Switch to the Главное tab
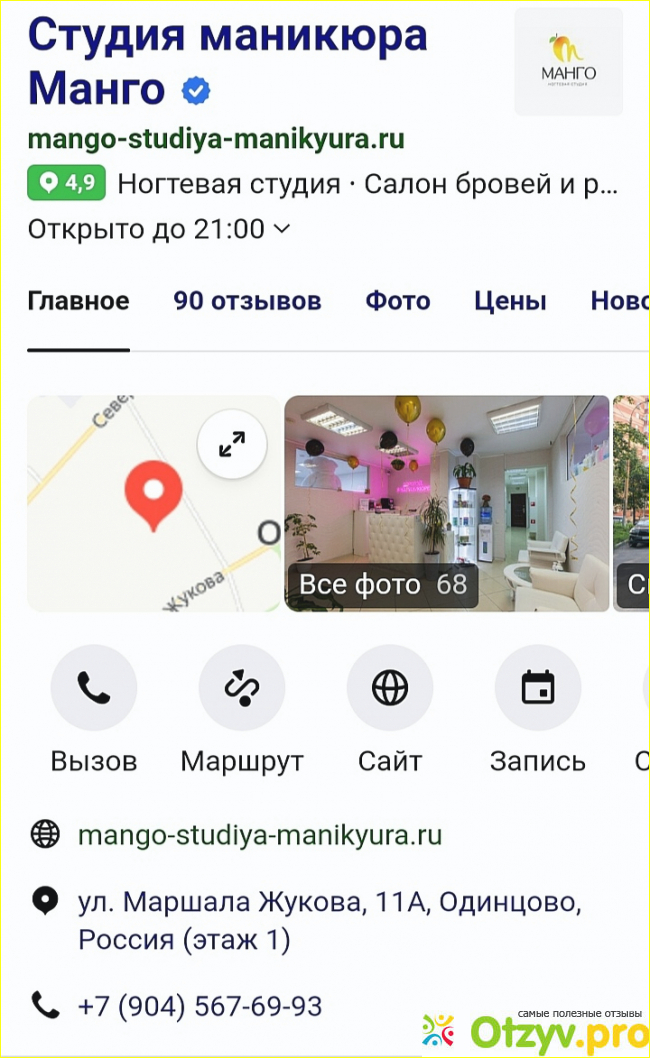Image resolution: width=650 pixels, height=1058 pixels. (78, 301)
